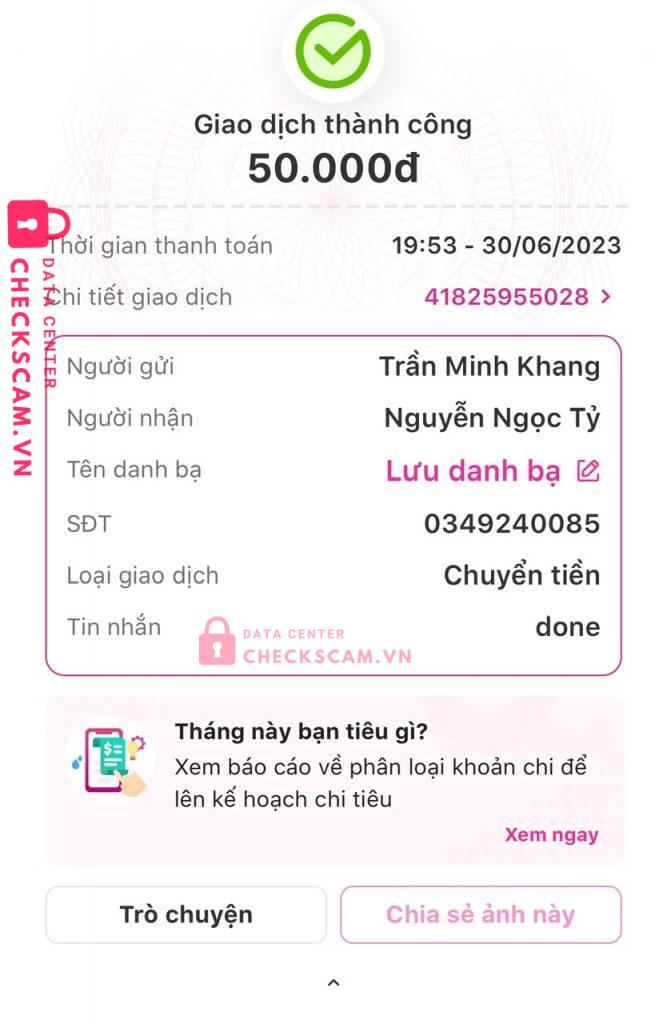Image resolution: width=667 pixels, height=1024 pixels.
Task: Open the Trò chuyện chat button
Action: 186,914
